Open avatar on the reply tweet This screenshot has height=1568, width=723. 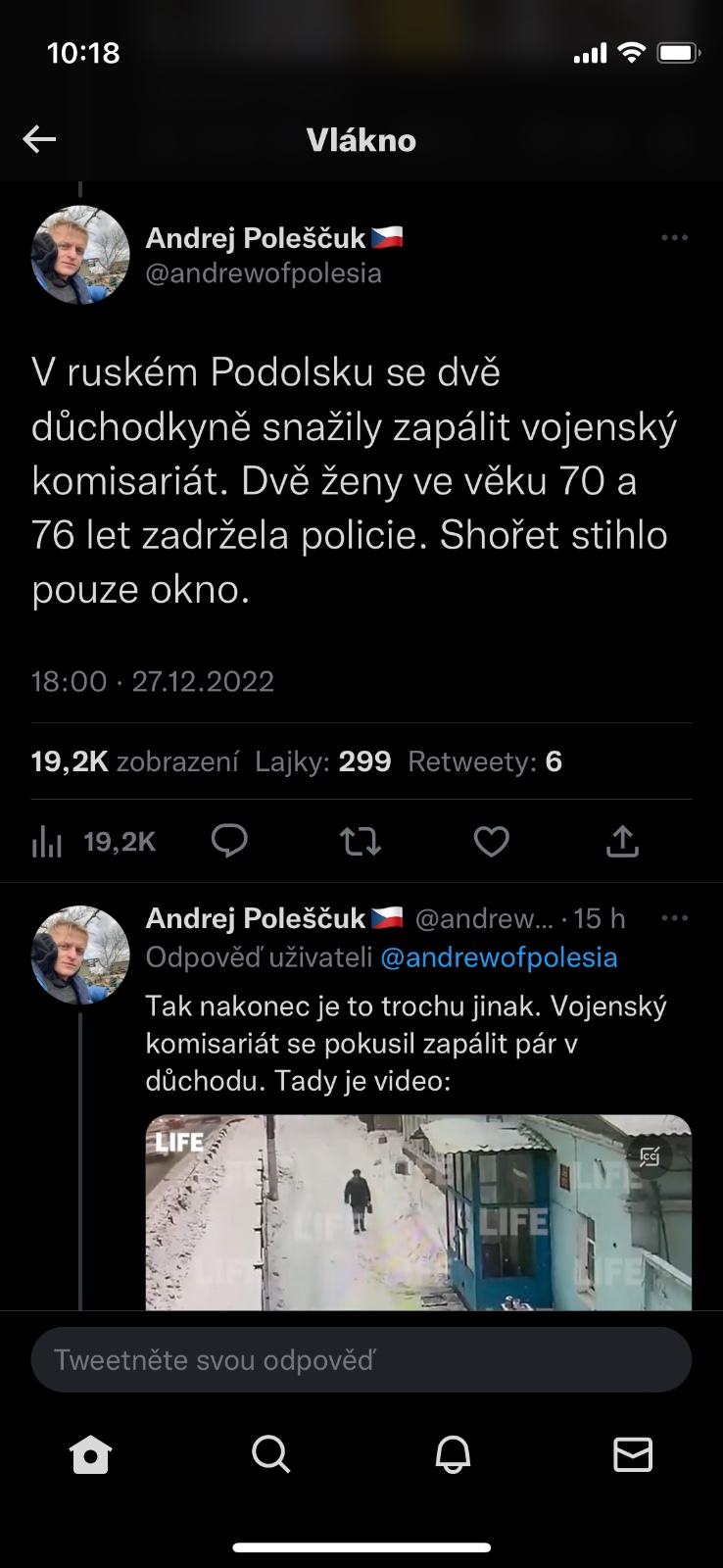80,955
